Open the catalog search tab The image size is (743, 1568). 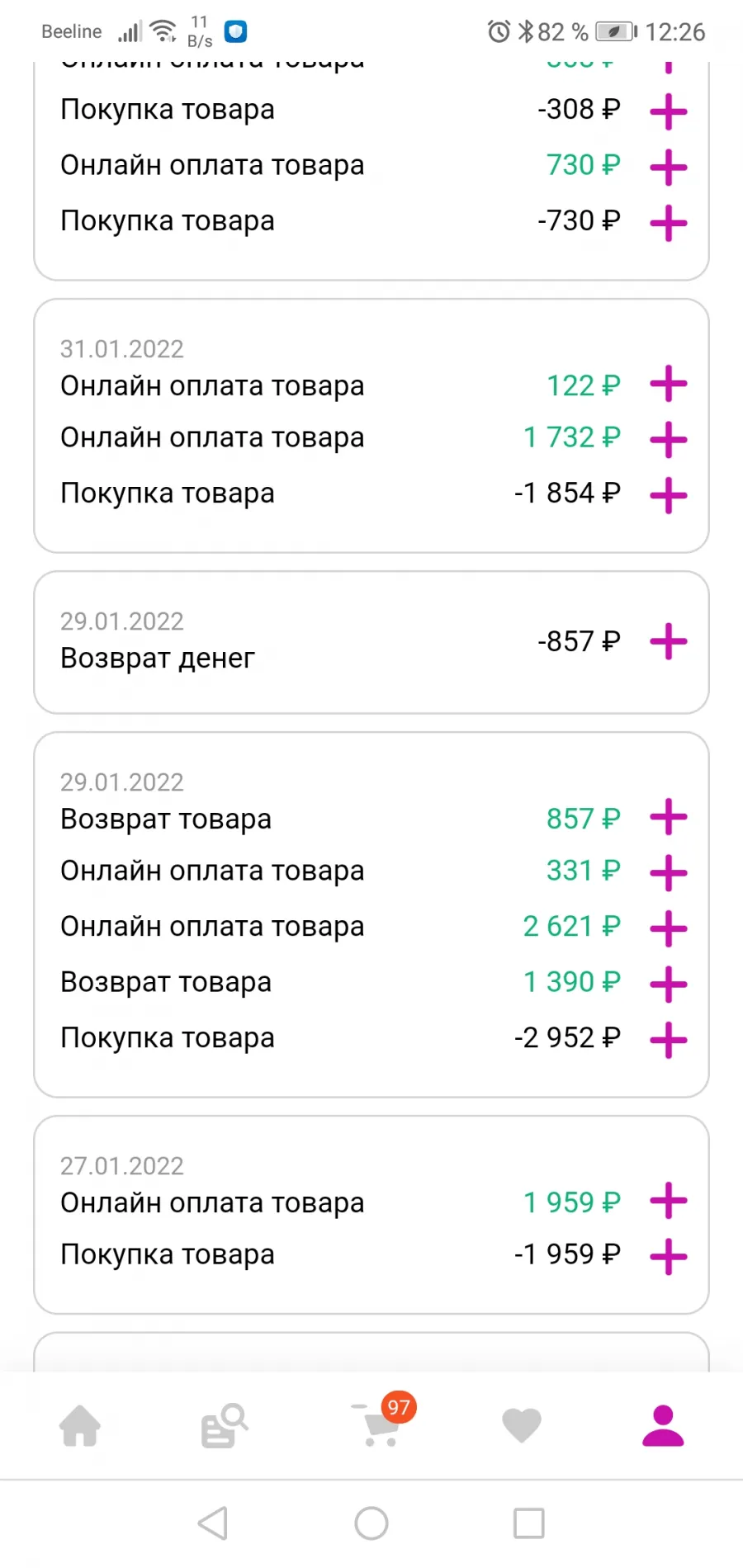pos(225,1425)
